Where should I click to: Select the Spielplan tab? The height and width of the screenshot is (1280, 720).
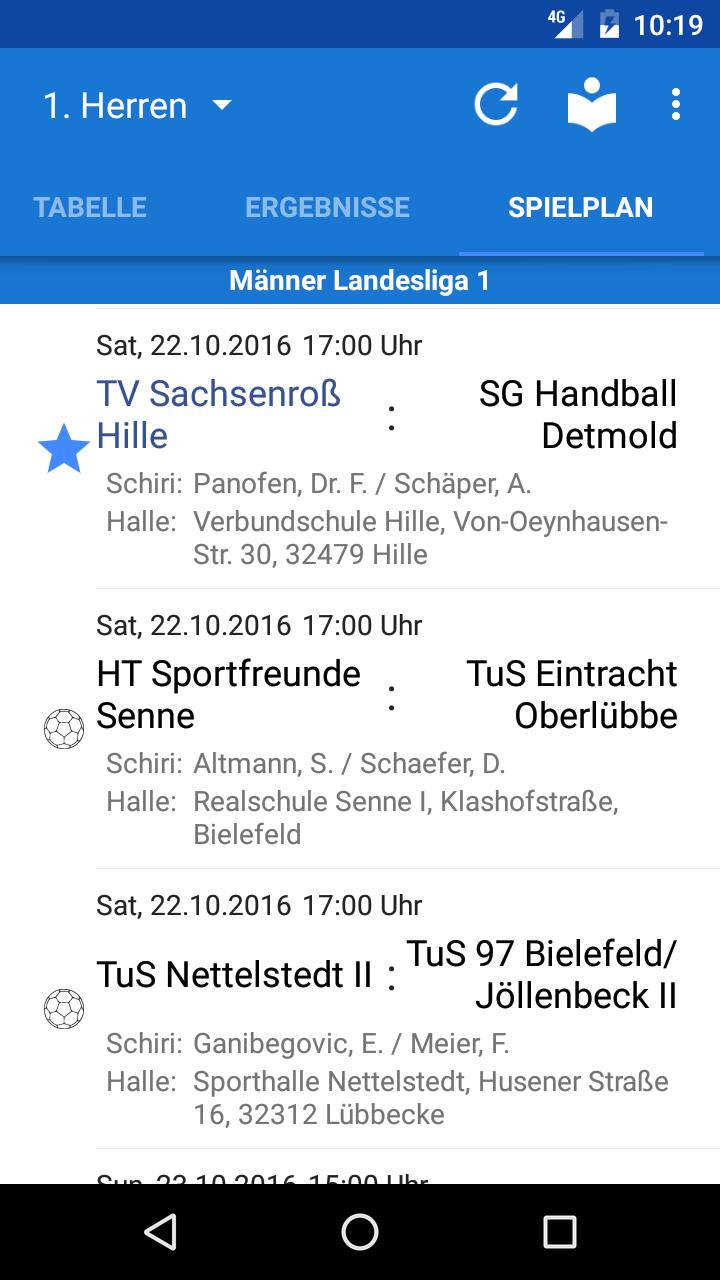(x=580, y=207)
